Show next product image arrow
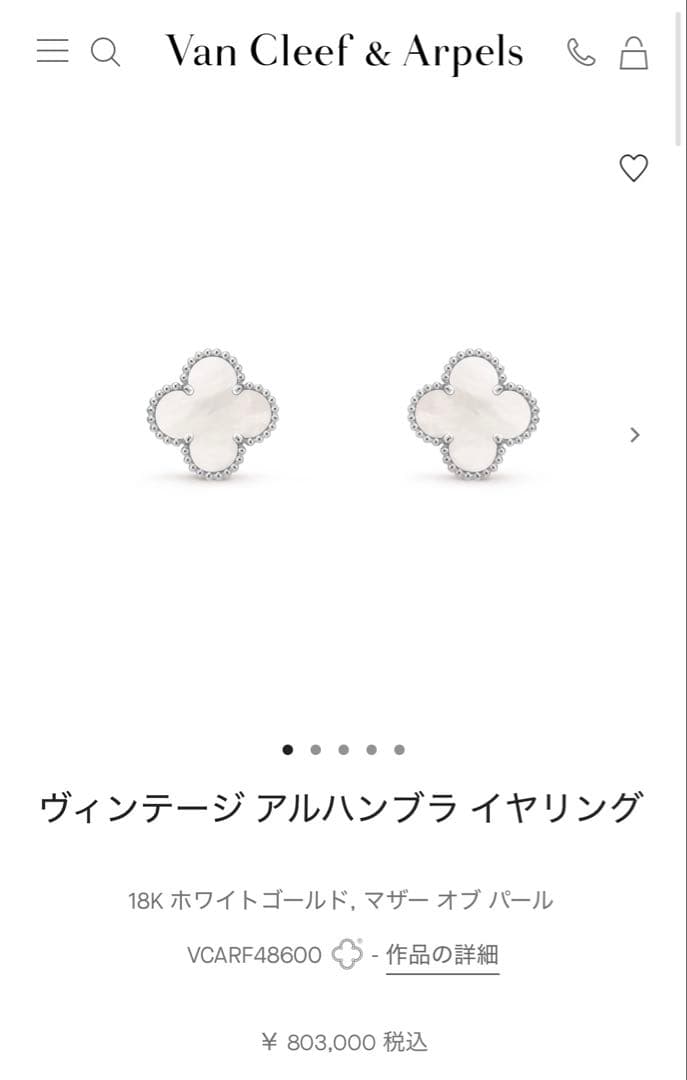687x1080 pixels. tap(635, 435)
